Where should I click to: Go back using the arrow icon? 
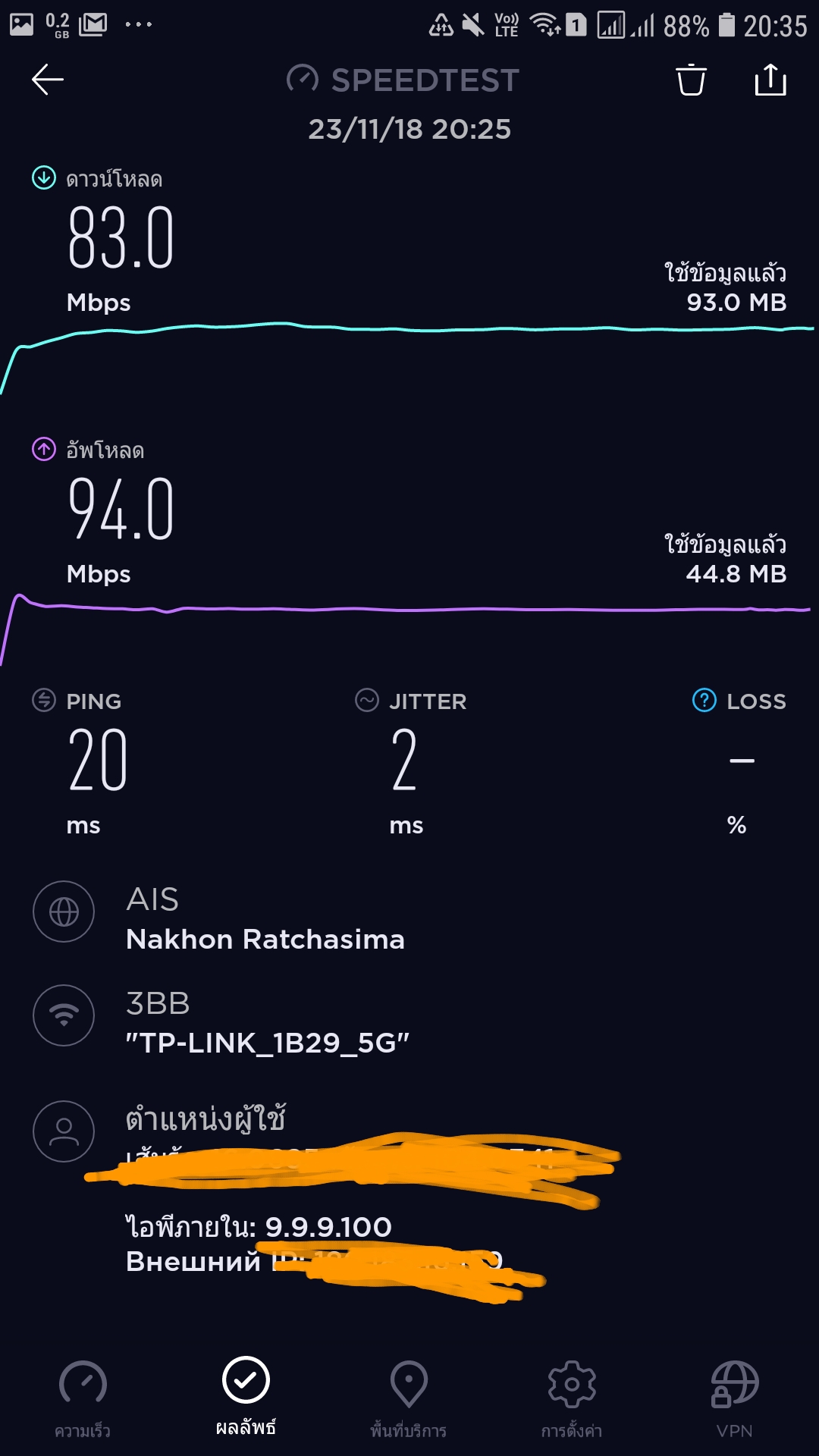(x=47, y=80)
